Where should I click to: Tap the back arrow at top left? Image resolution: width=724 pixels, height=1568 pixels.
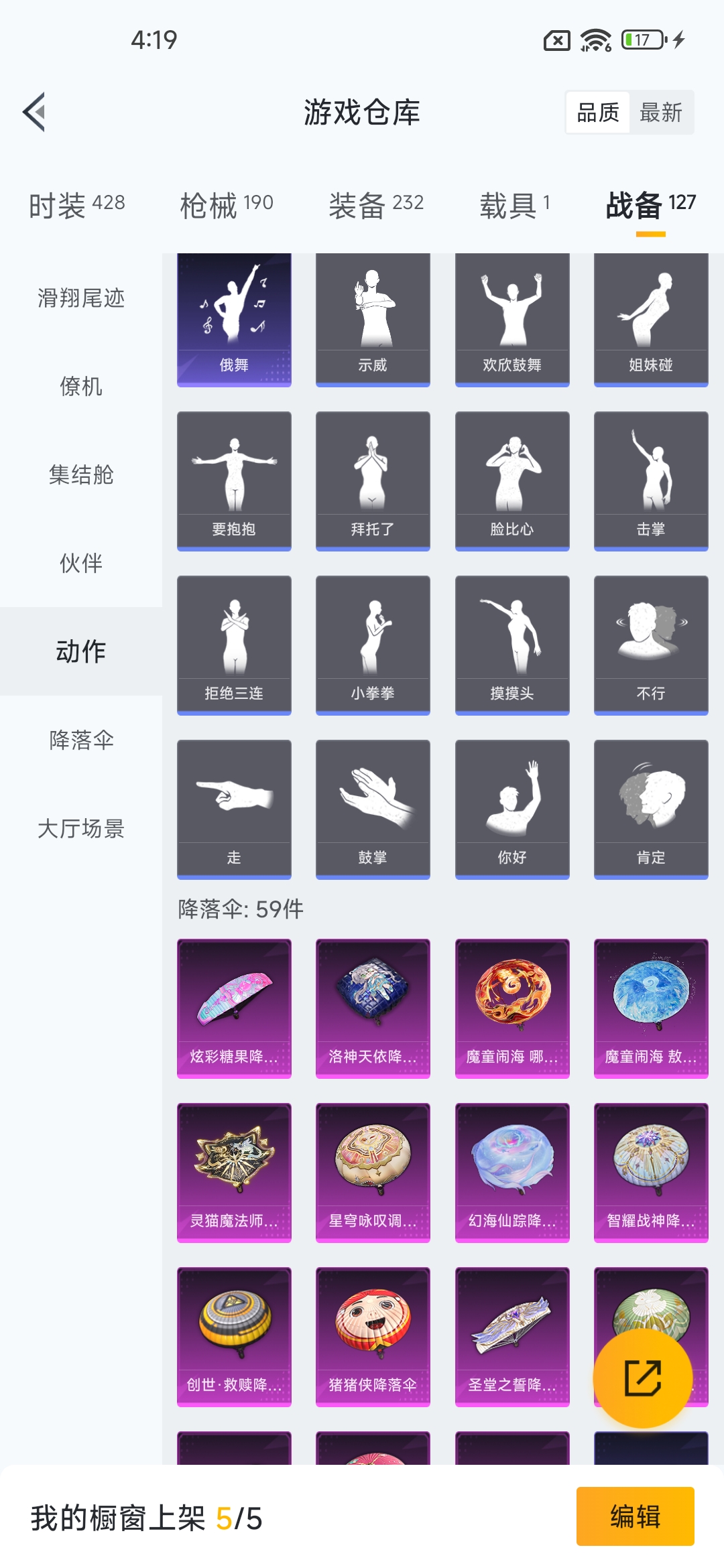(34, 112)
